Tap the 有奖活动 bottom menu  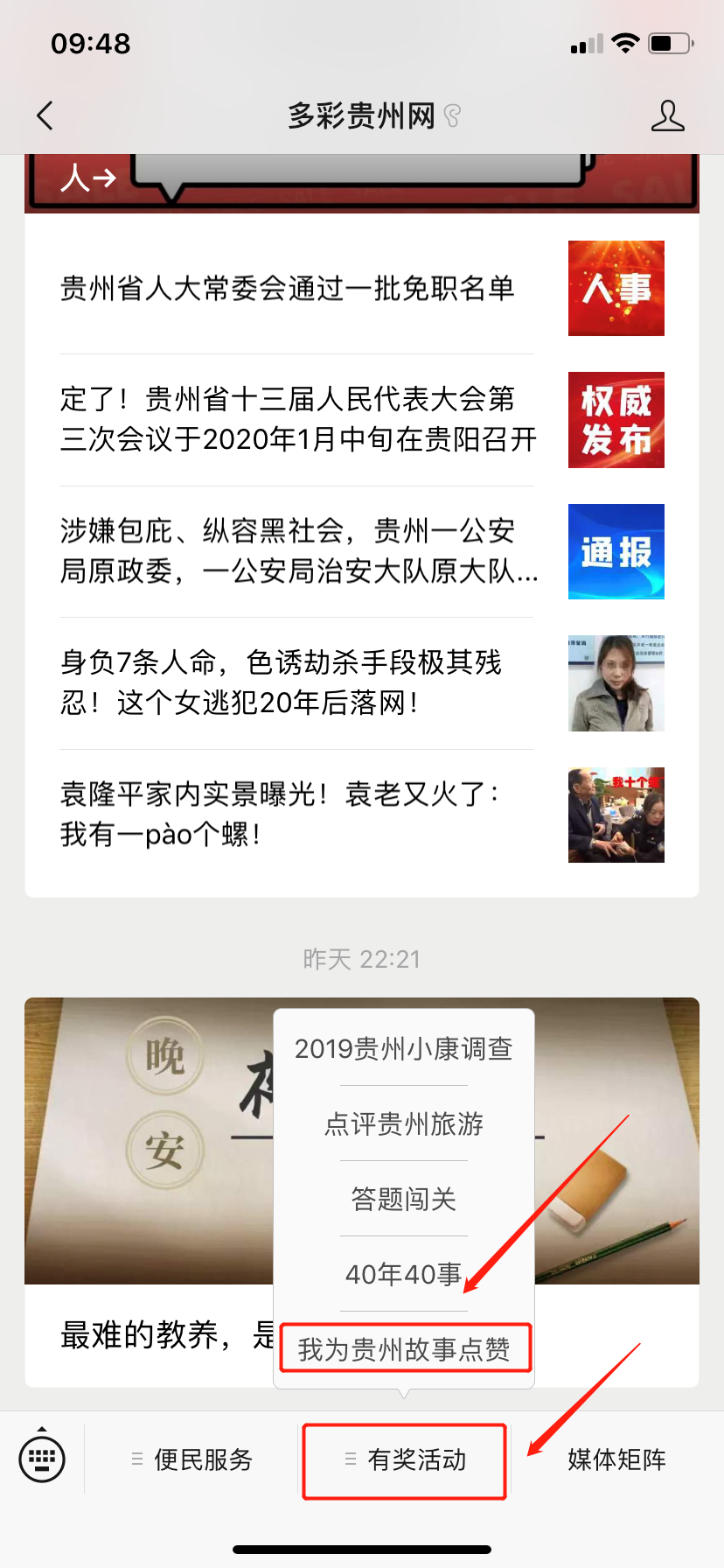click(x=405, y=1460)
